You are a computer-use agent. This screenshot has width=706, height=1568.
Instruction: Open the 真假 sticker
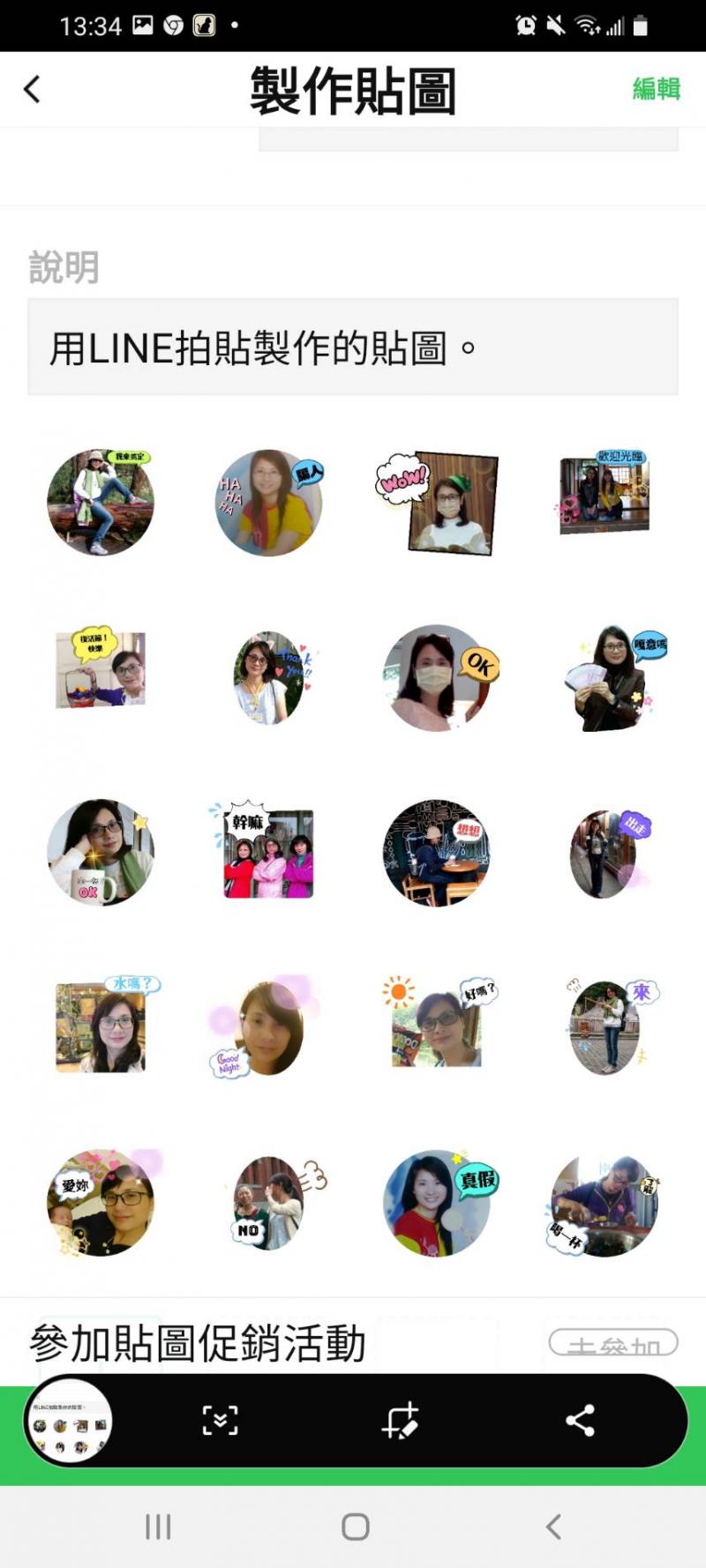[x=439, y=1202]
